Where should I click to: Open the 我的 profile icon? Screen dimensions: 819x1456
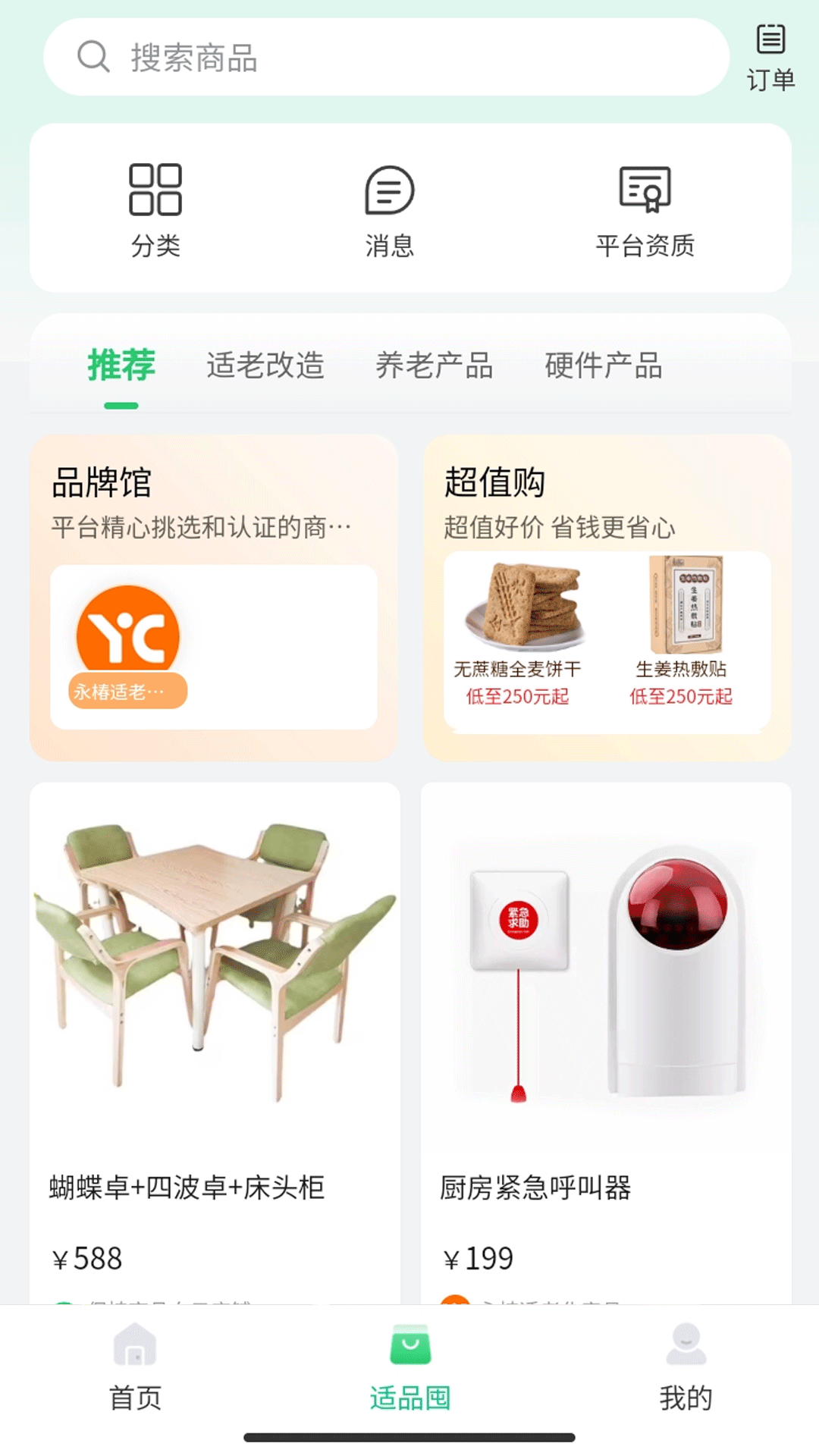(685, 1346)
